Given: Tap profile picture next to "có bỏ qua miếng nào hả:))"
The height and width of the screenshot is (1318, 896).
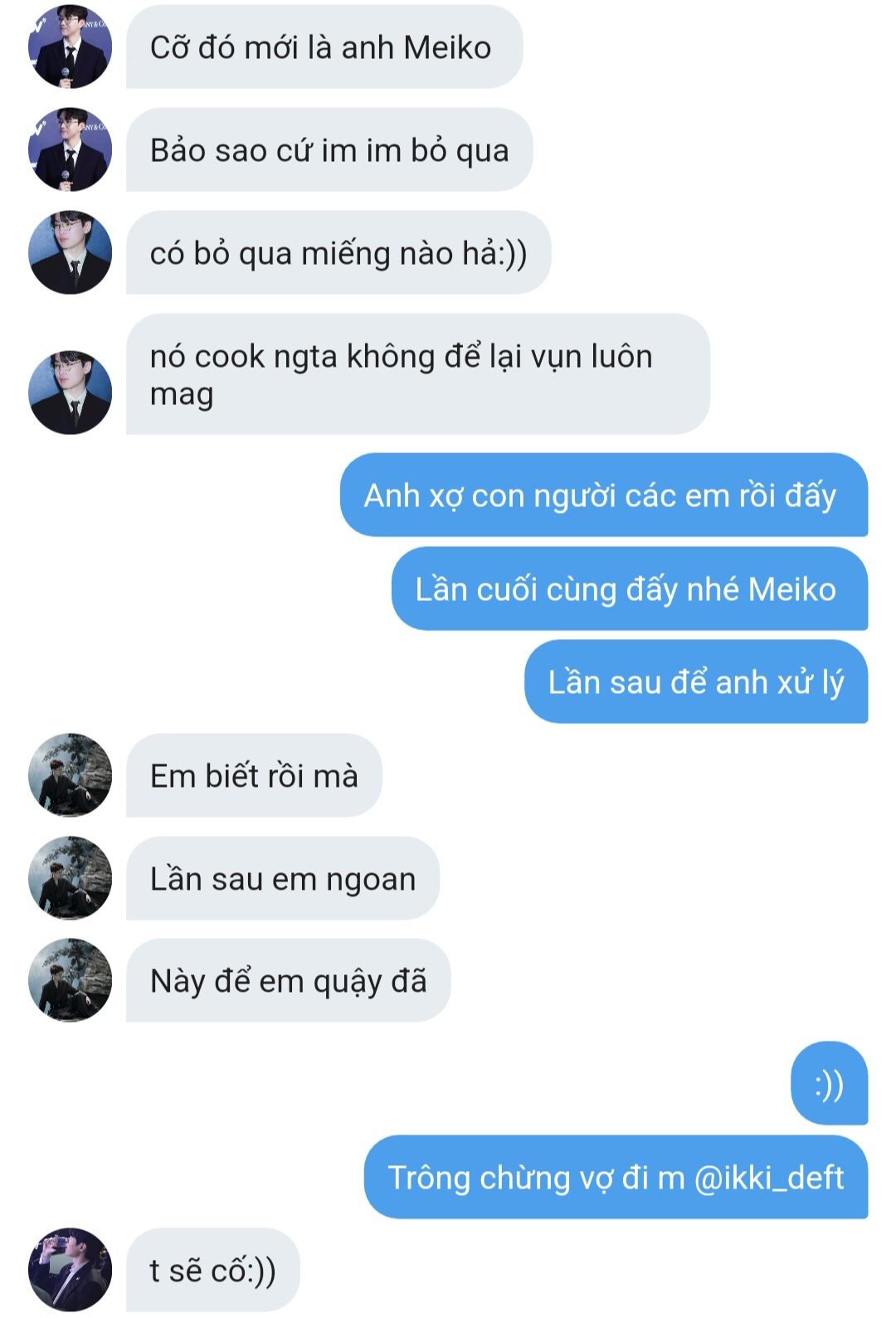Looking at the screenshot, I should (x=70, y=252).
